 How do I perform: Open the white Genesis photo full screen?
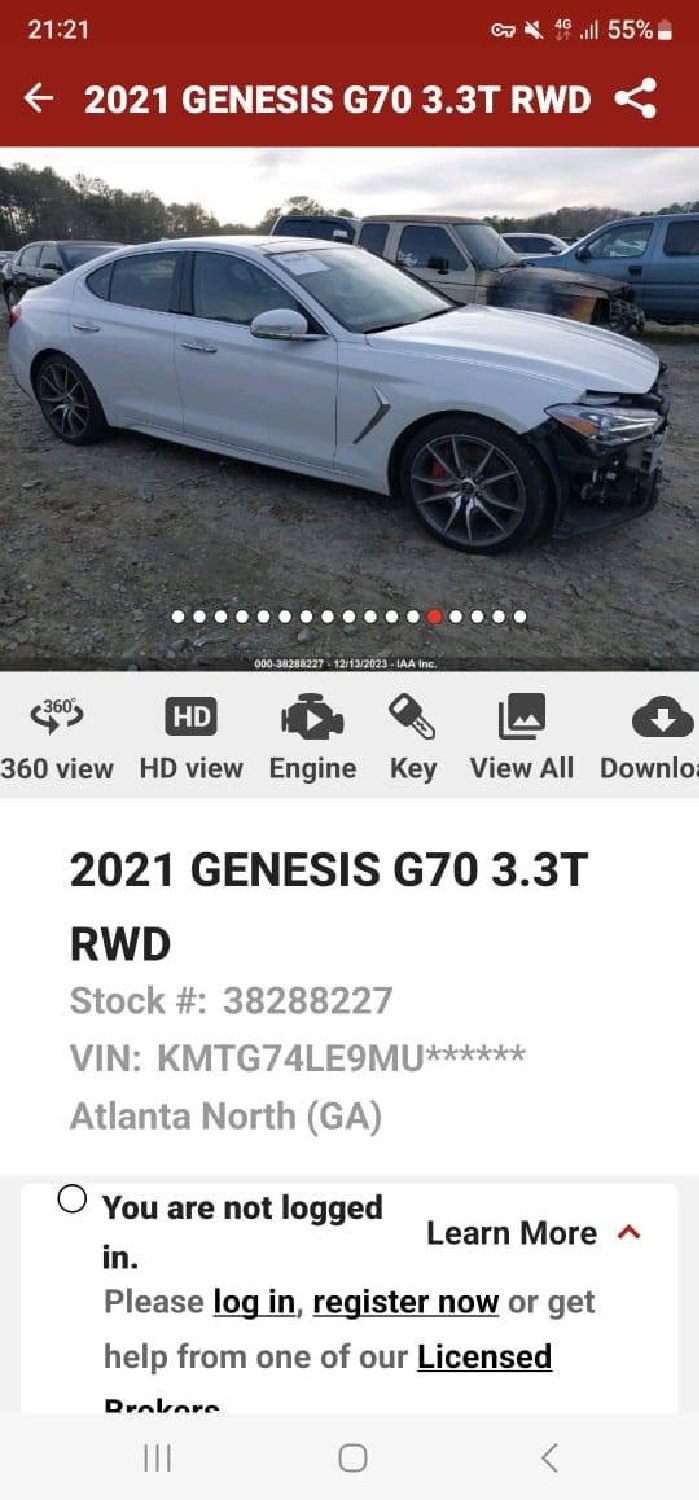tap(349, 400)
